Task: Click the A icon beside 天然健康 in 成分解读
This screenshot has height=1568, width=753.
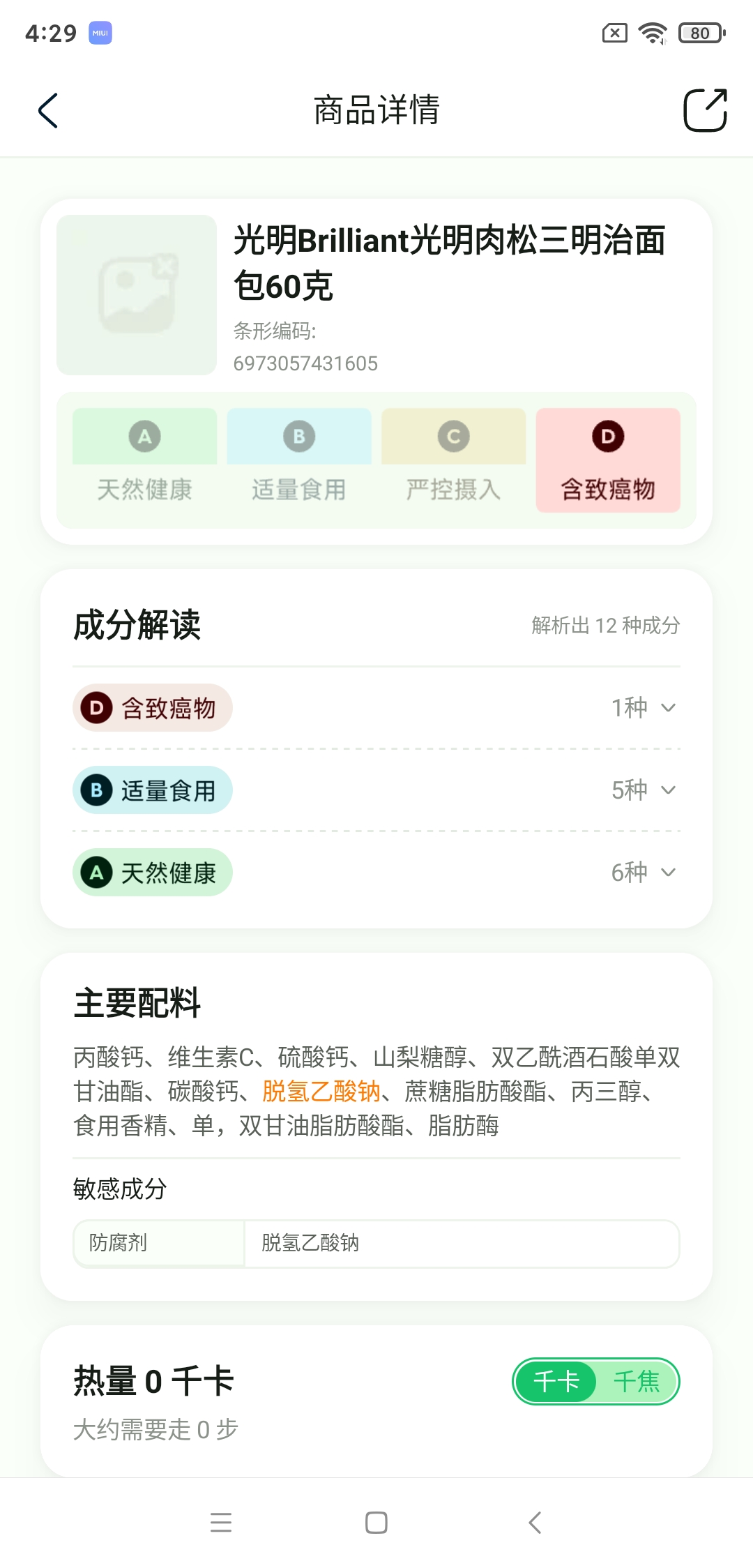Action: pyautogui.click(x=98, y=873)
